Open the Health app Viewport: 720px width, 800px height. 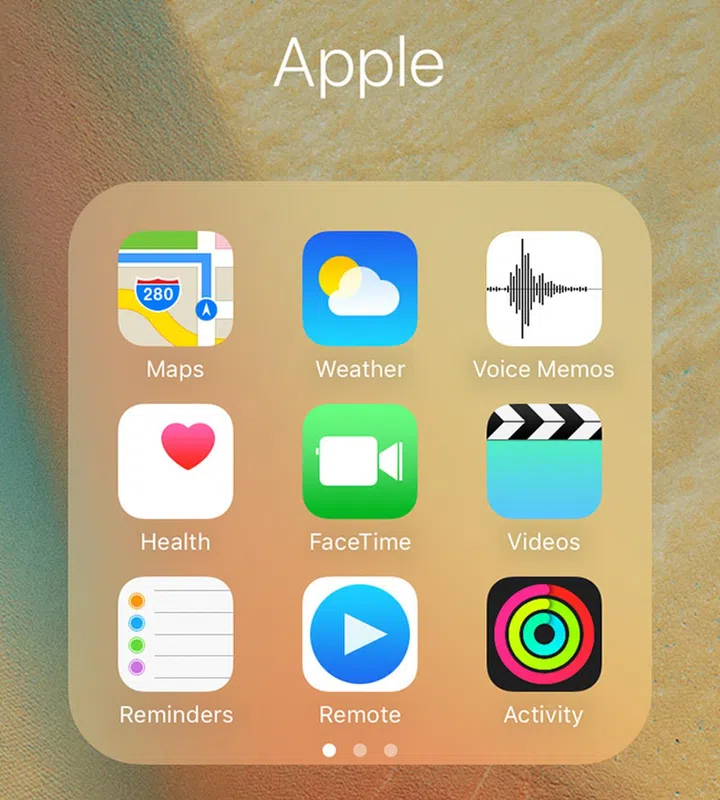point(175,461)
